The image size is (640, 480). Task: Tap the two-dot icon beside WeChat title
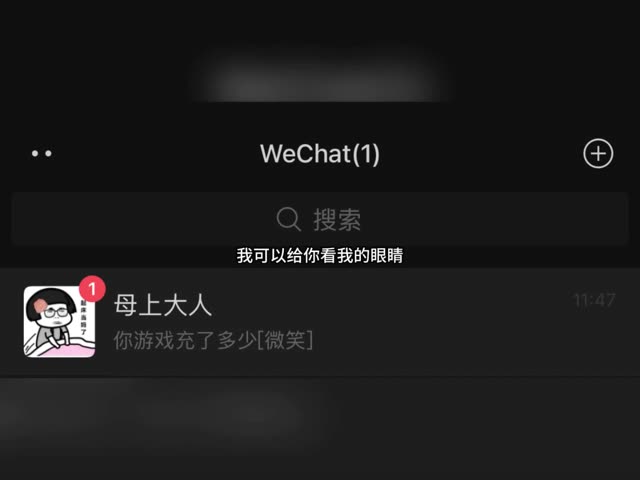click(41, 154)
